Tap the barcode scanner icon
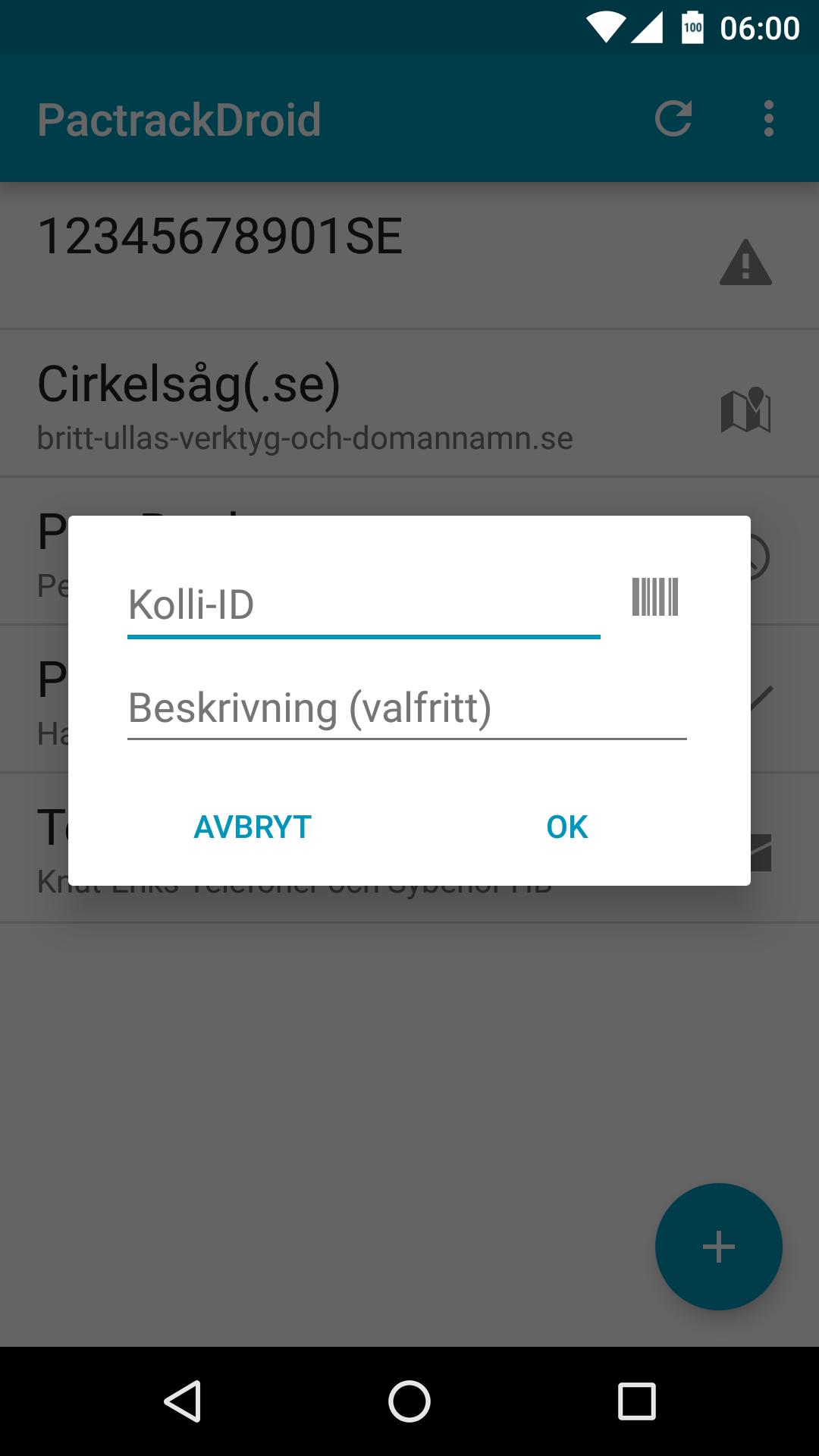 (655, 597)
